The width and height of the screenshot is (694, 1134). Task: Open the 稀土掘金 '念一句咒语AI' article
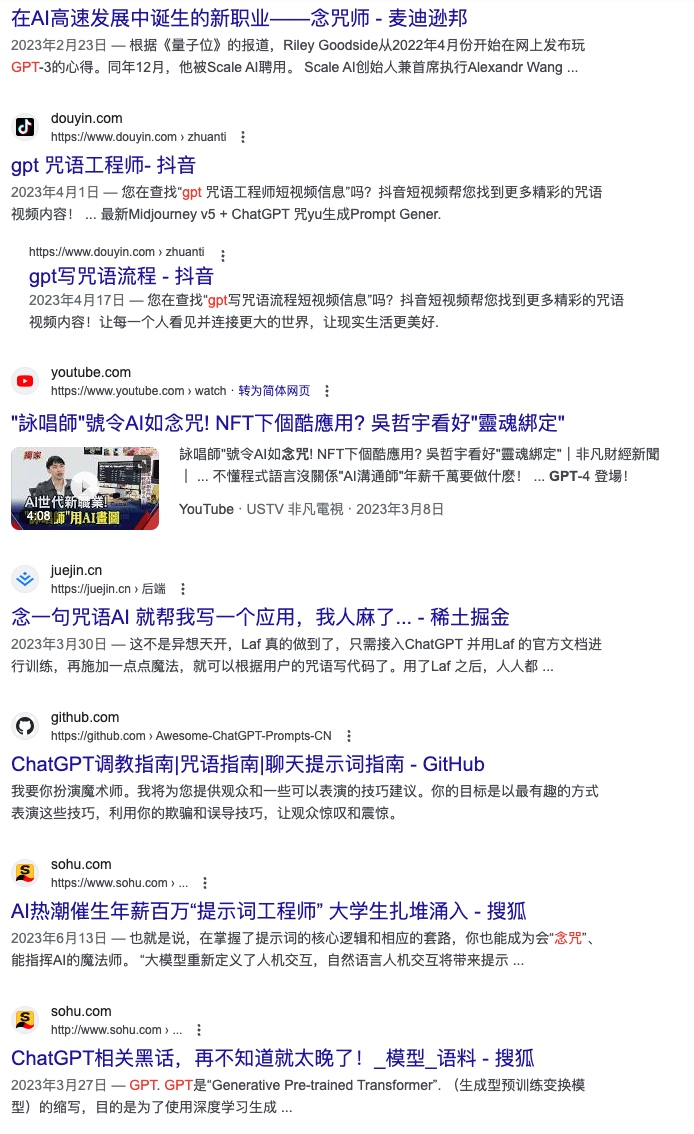click(260, 616)
